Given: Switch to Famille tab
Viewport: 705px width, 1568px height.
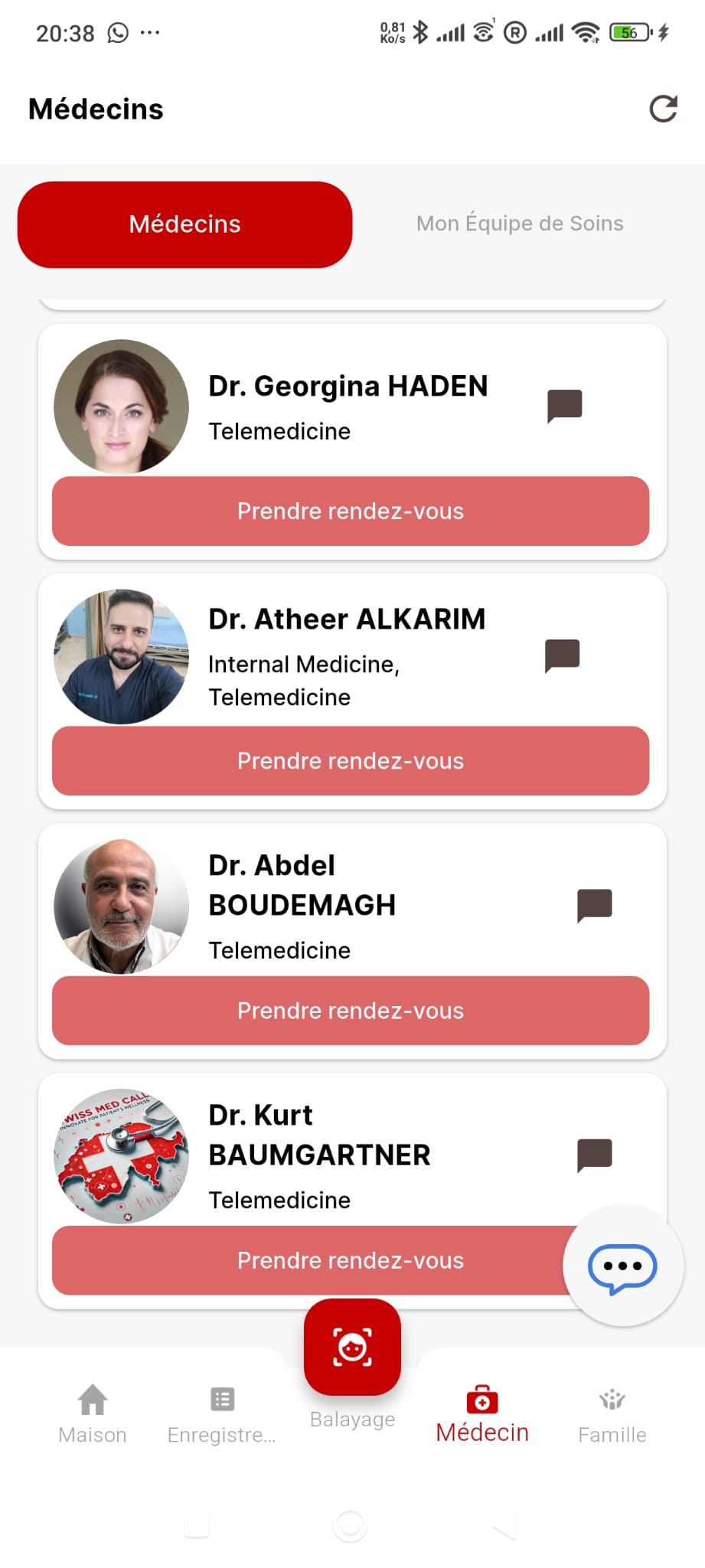Looking at the screenshot, I should 612,1413.
